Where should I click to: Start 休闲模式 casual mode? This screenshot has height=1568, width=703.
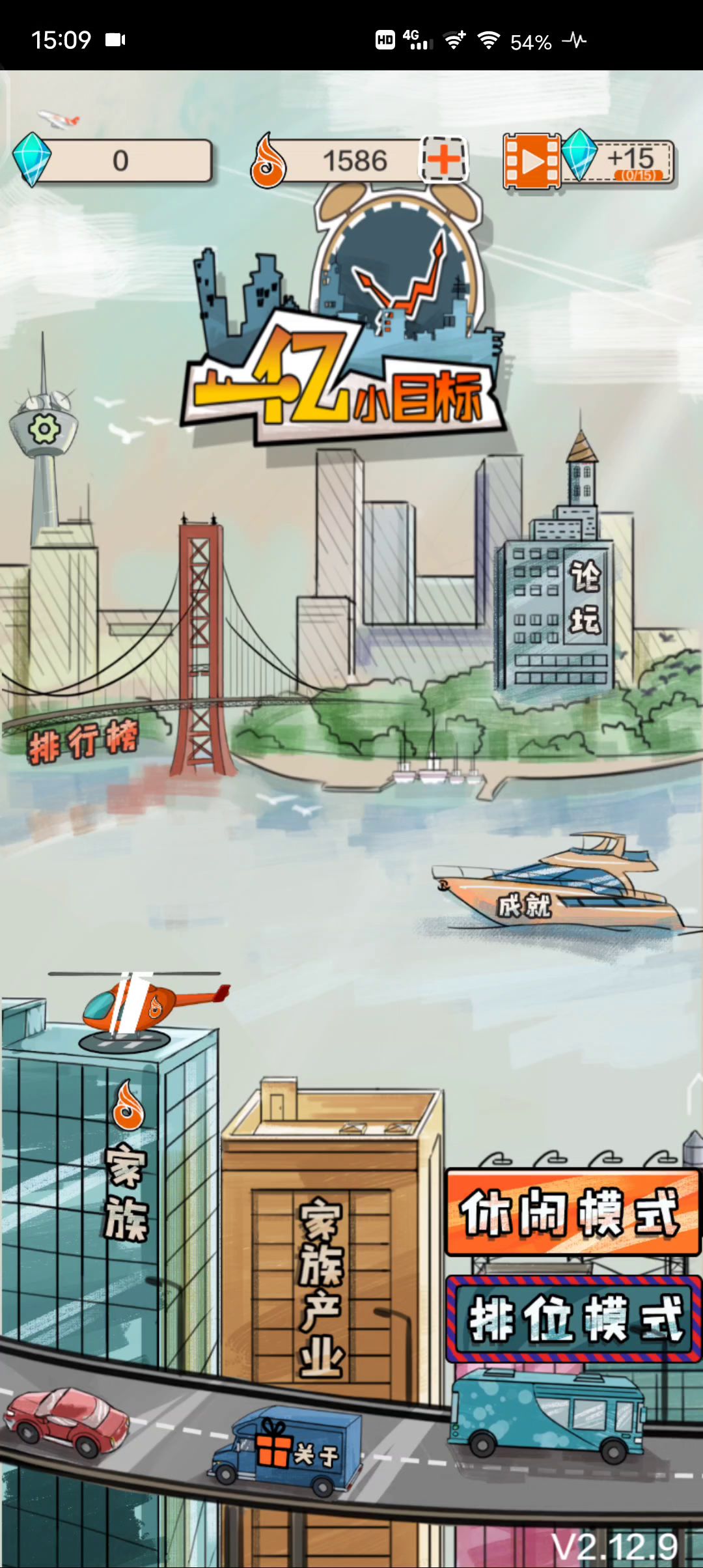572,1212
